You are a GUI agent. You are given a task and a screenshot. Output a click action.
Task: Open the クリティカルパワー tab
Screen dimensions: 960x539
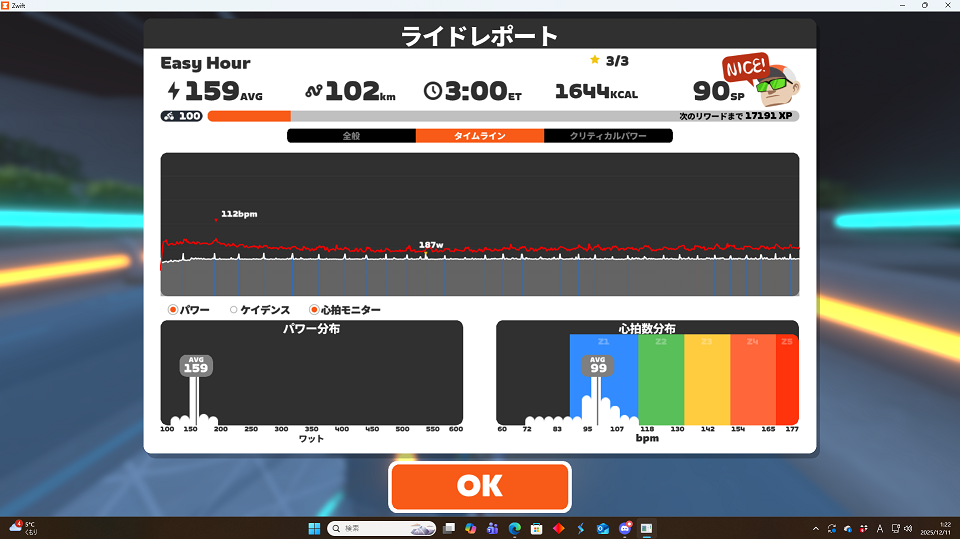[x=608, y=136]
